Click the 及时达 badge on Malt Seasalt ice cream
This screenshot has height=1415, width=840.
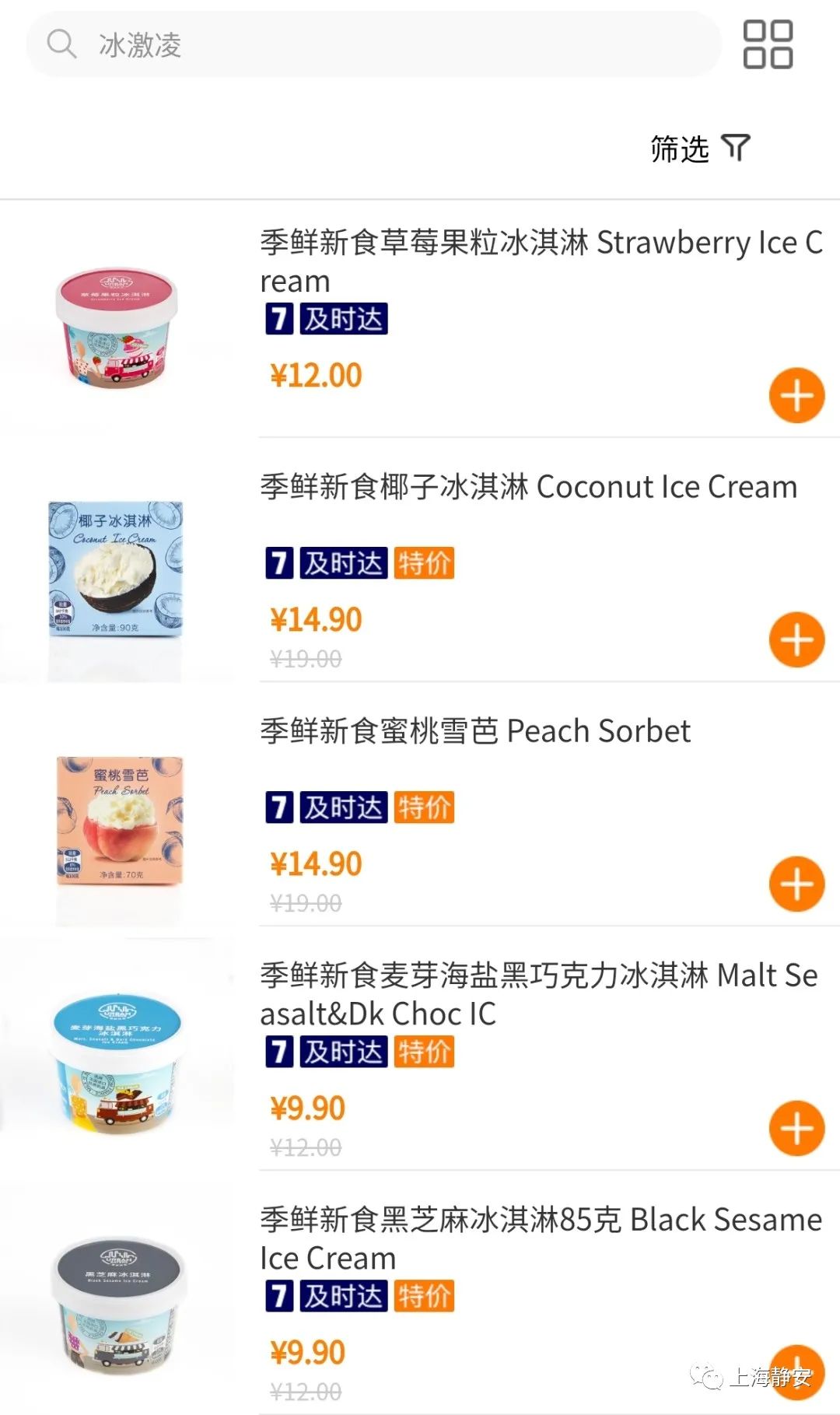pos(344,1052)
